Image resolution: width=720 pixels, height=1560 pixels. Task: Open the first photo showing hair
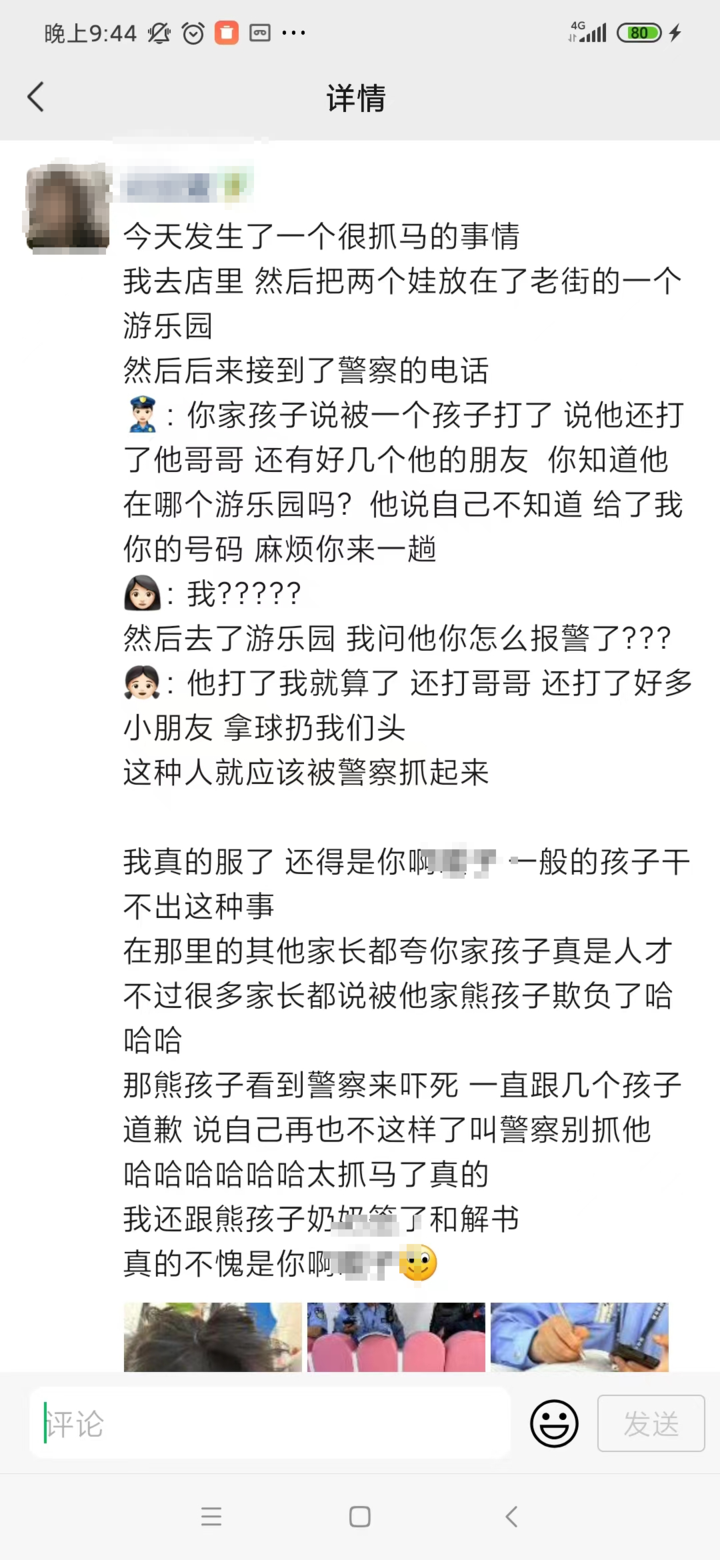(x=212, y=1336)
